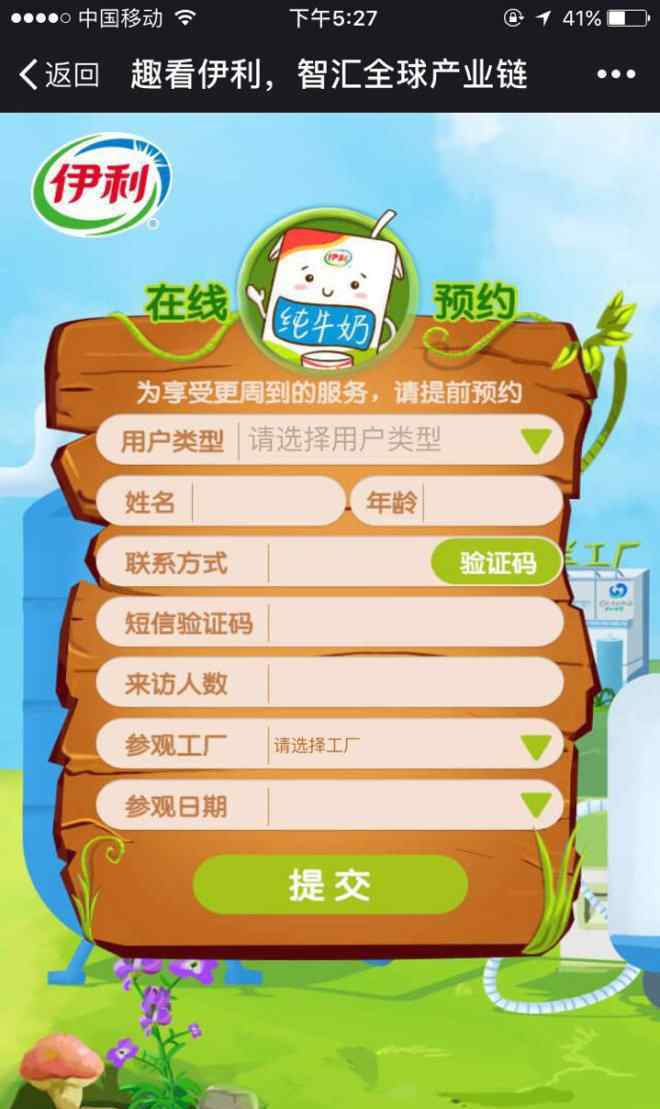Open the three-dot overflow menu

615,74
